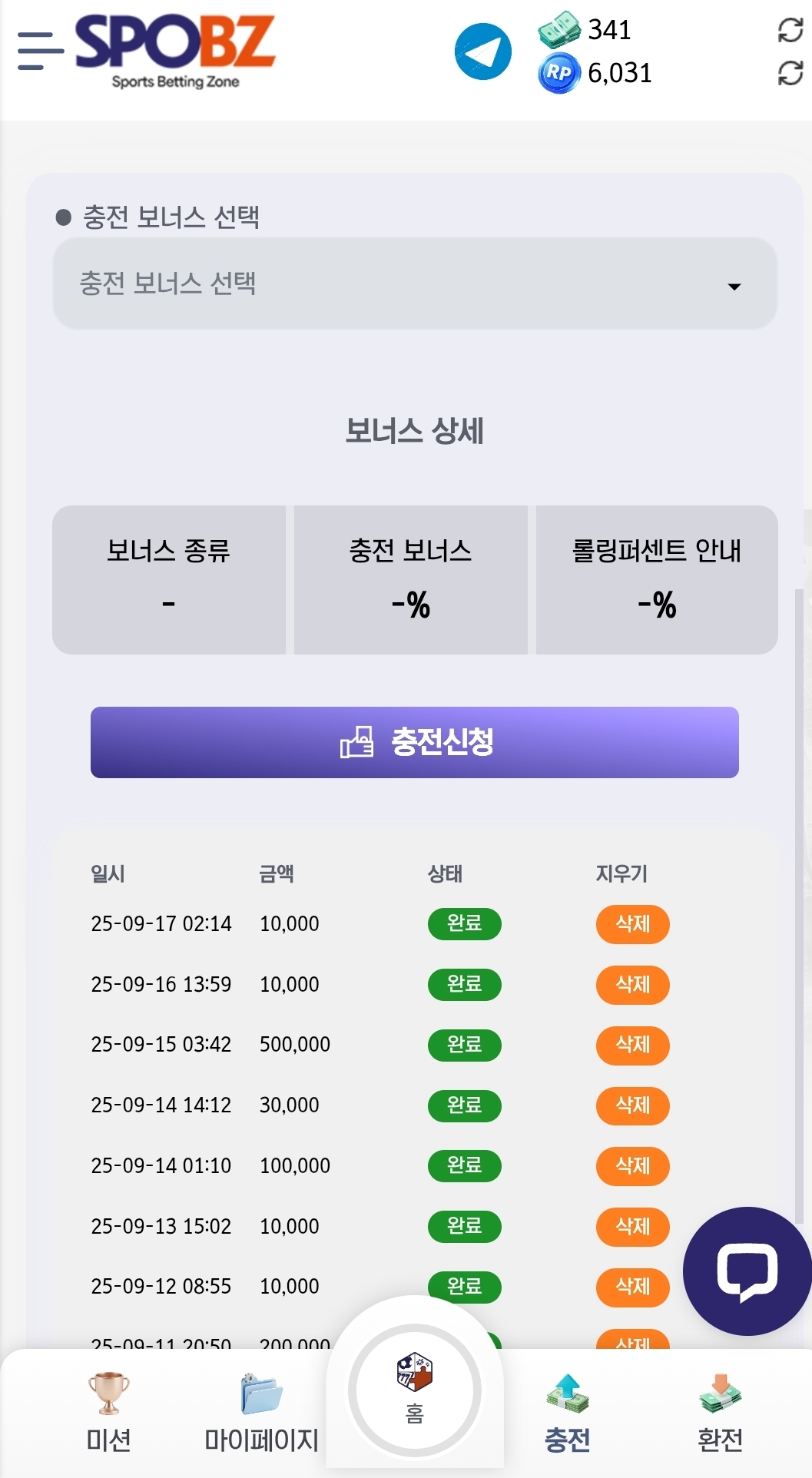Delete the 500,000 charge record
Screen dimensions: 812x1478
(633, 1045)
